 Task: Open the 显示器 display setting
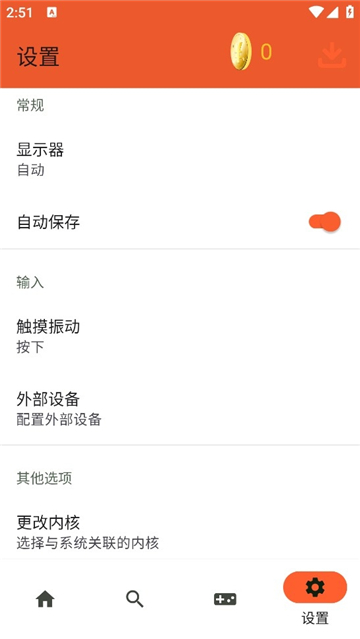180,159
